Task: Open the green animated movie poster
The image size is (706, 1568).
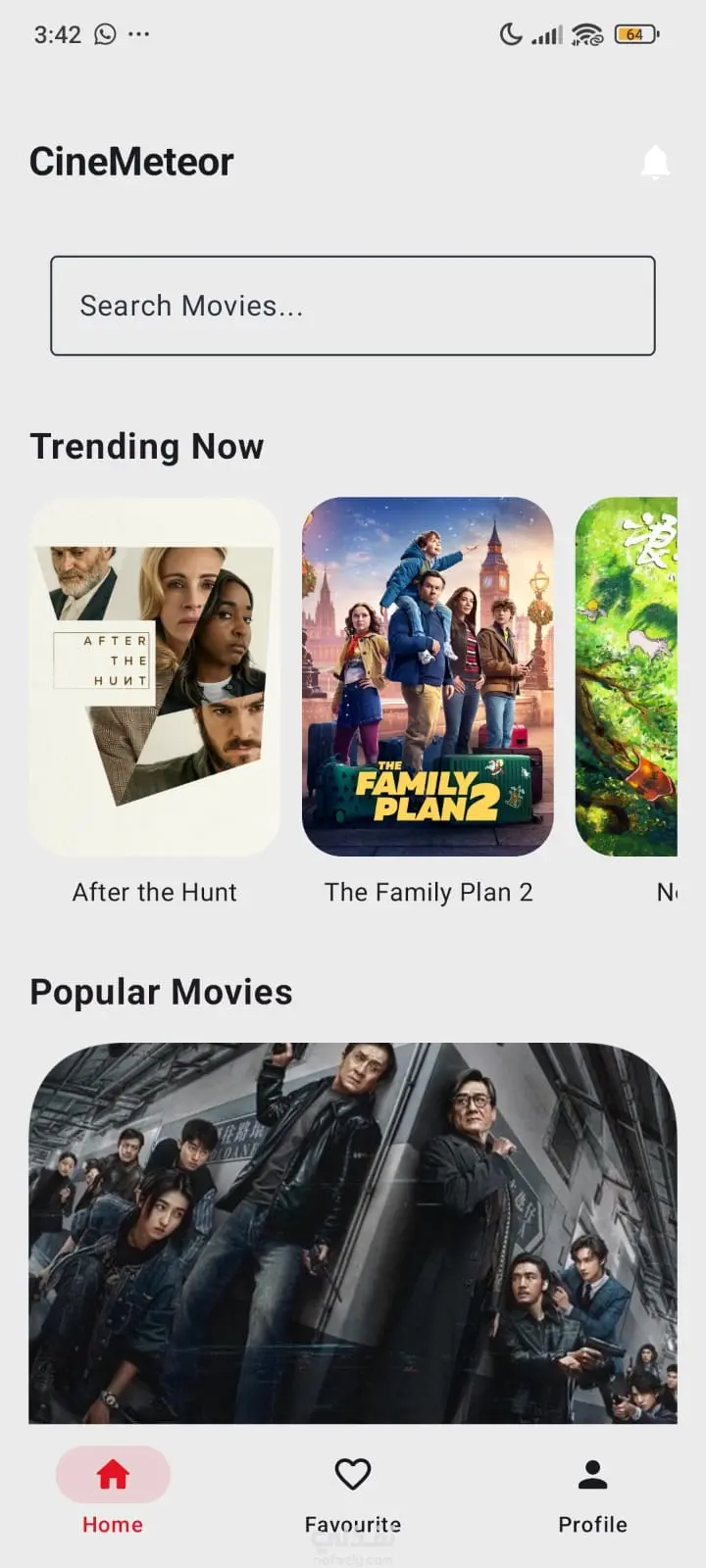Action: (x=628, y=676)
